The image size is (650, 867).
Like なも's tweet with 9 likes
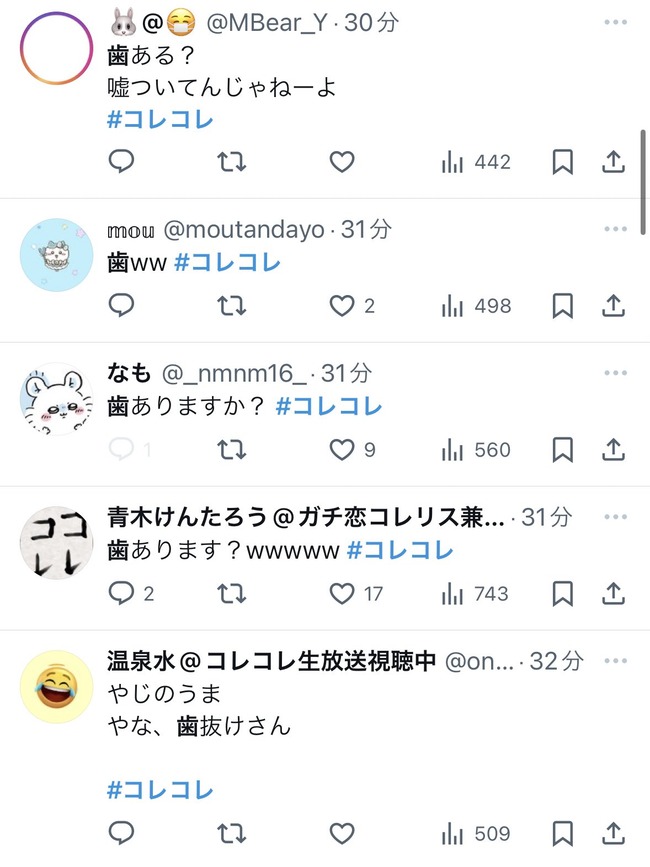tap(342, 450)
